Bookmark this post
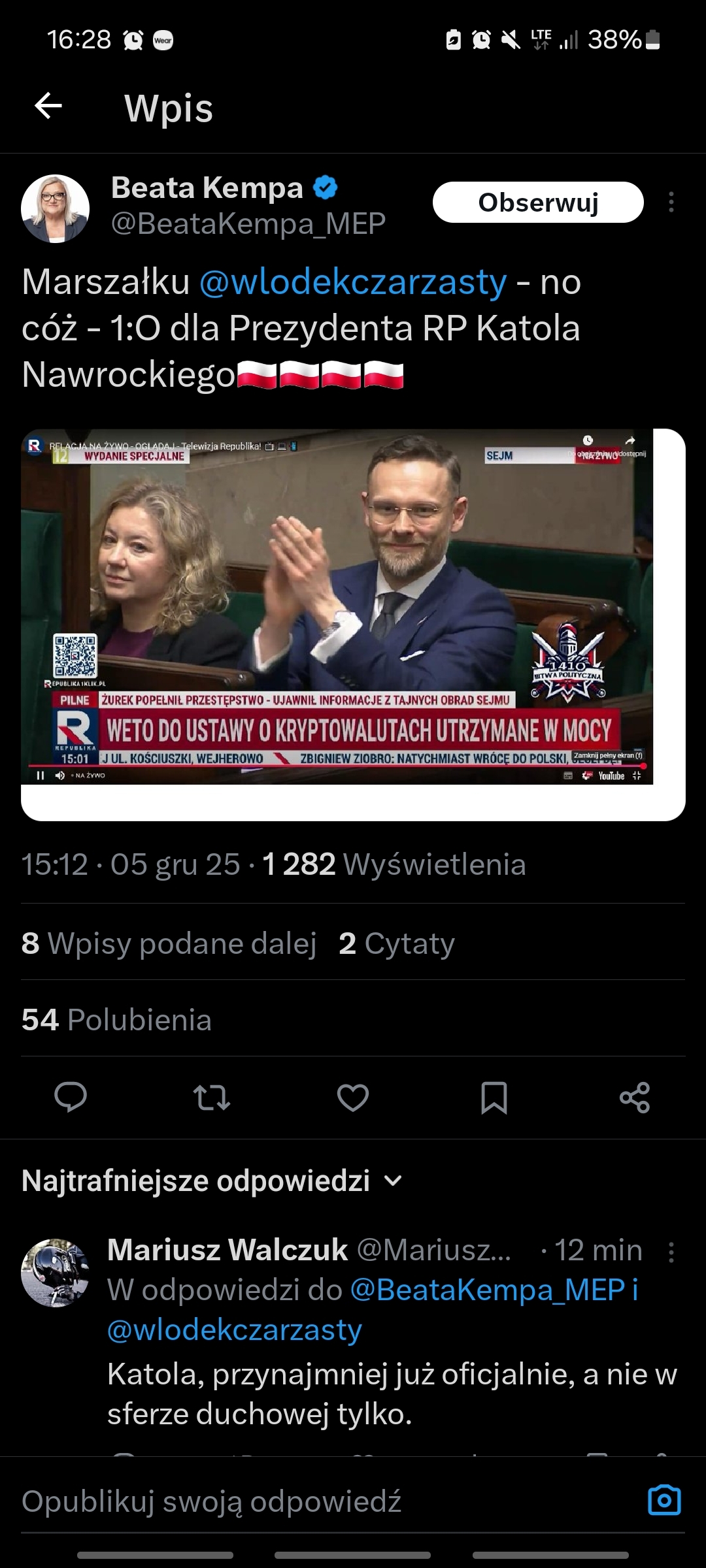The width and height of the screenshot is (706, 1568). (494, 1098)
